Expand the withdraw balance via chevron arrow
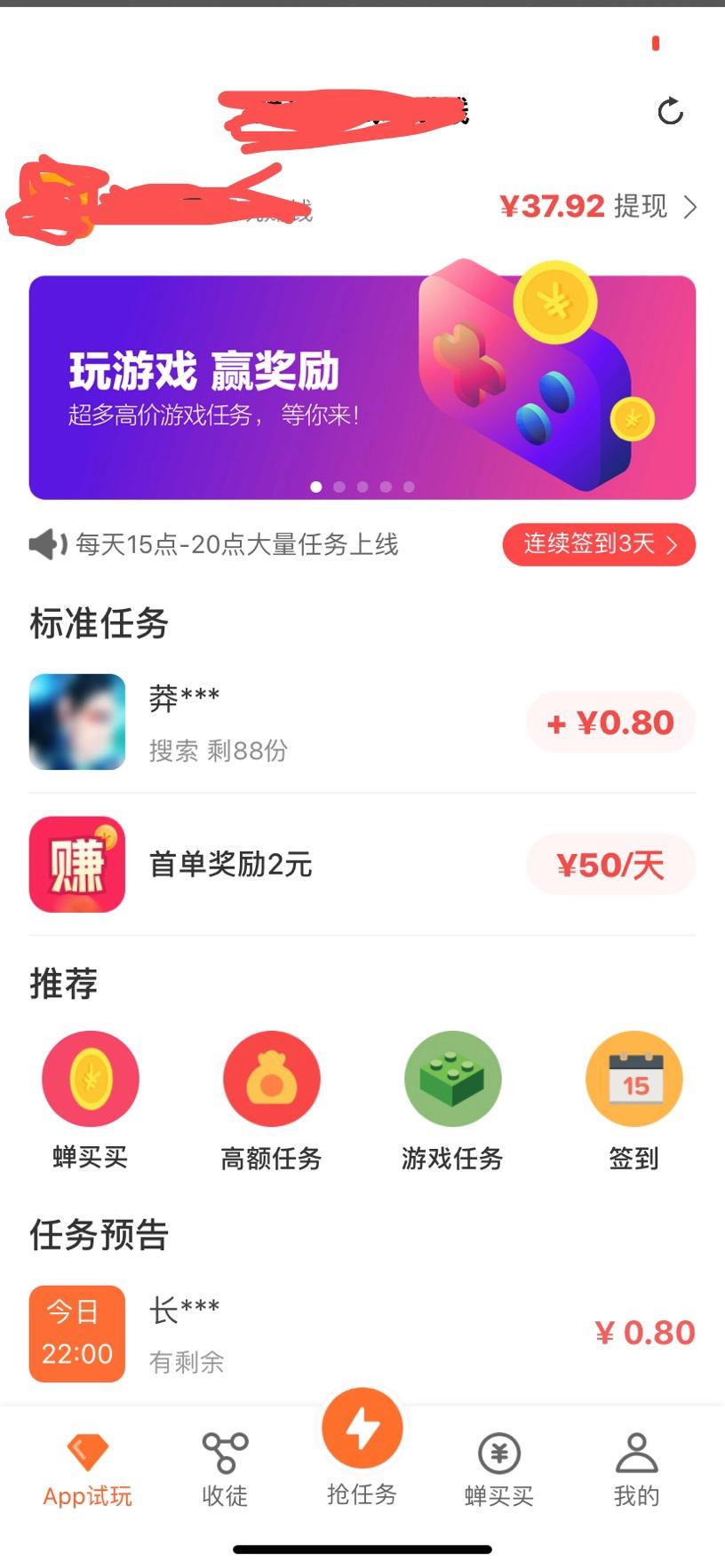 click(691, 207)
